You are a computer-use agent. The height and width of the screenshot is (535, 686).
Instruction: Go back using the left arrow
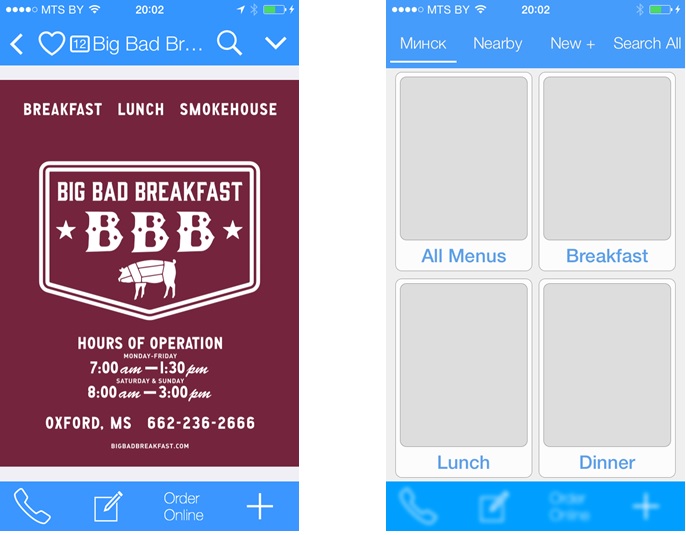tap(16, 44)
